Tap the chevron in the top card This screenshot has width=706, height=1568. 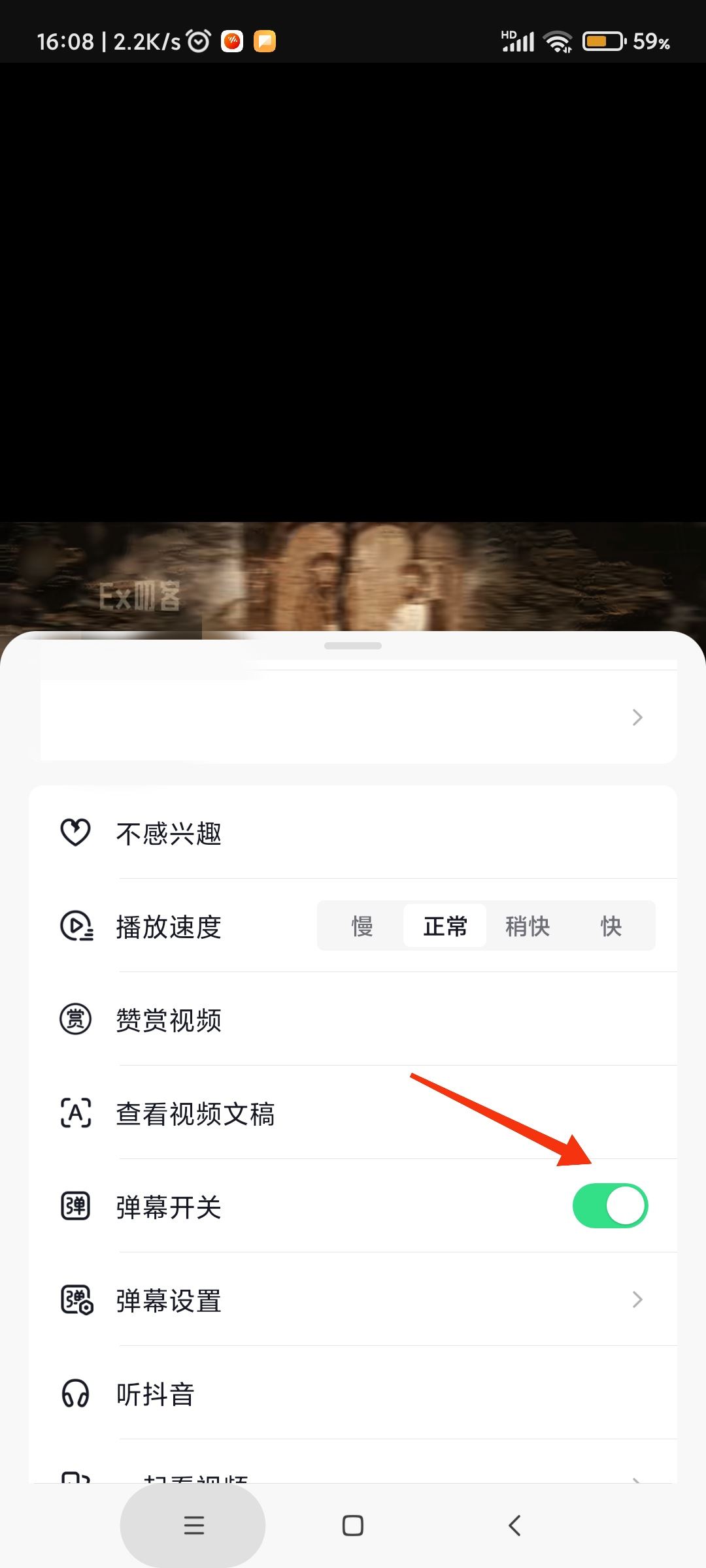coord(637,717)
